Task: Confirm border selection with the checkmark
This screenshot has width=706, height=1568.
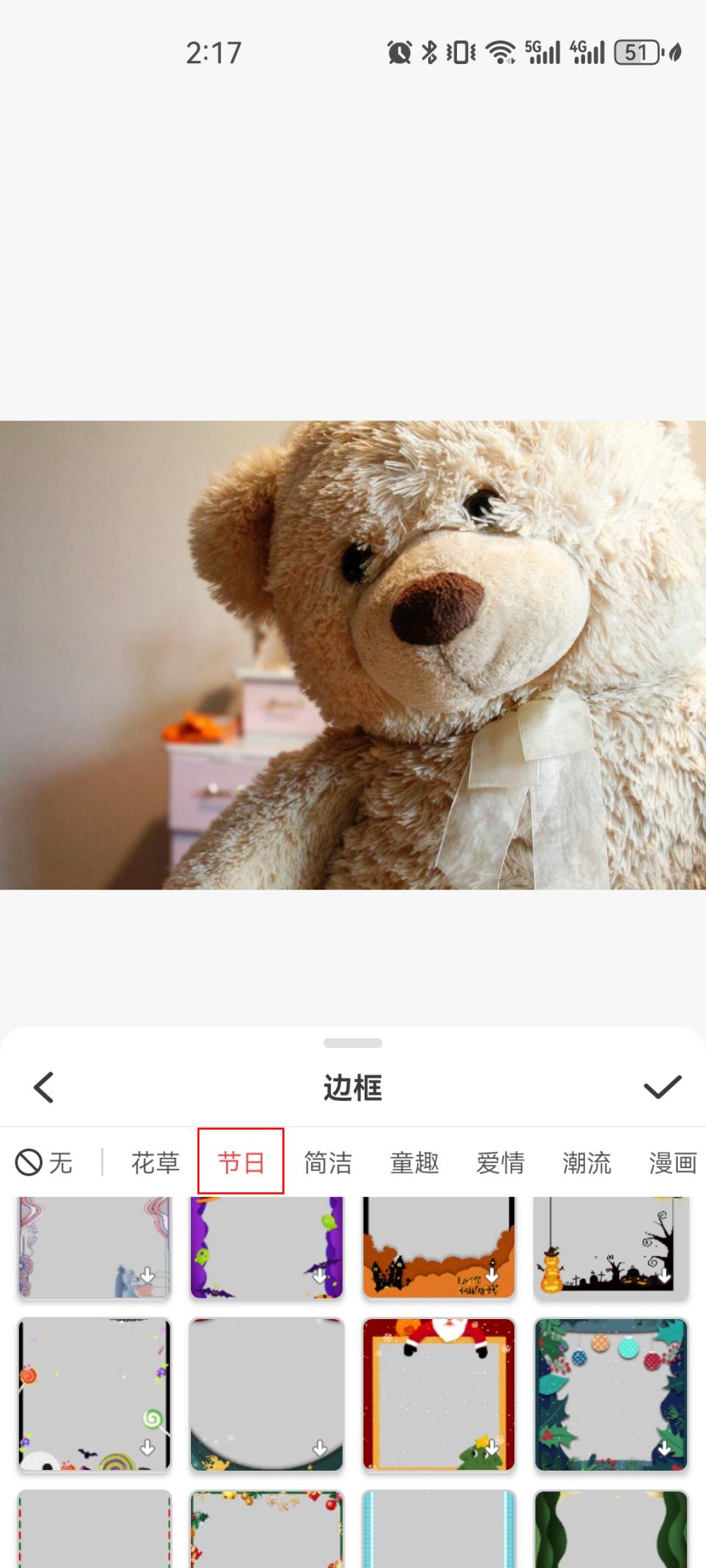Action: [x=663, y=1087]
